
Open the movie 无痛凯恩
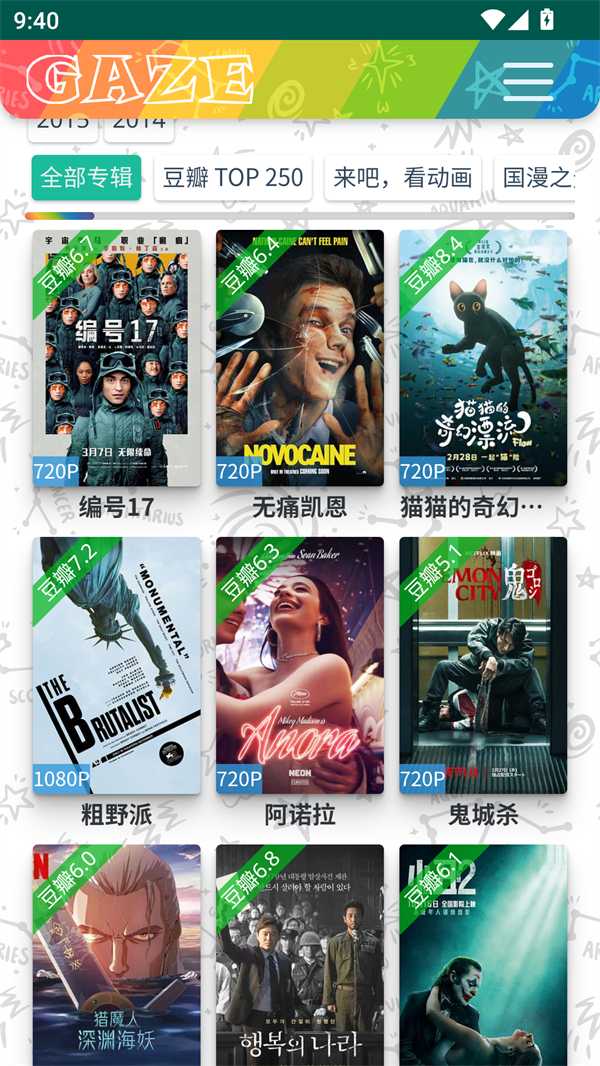tap(300, 358)
